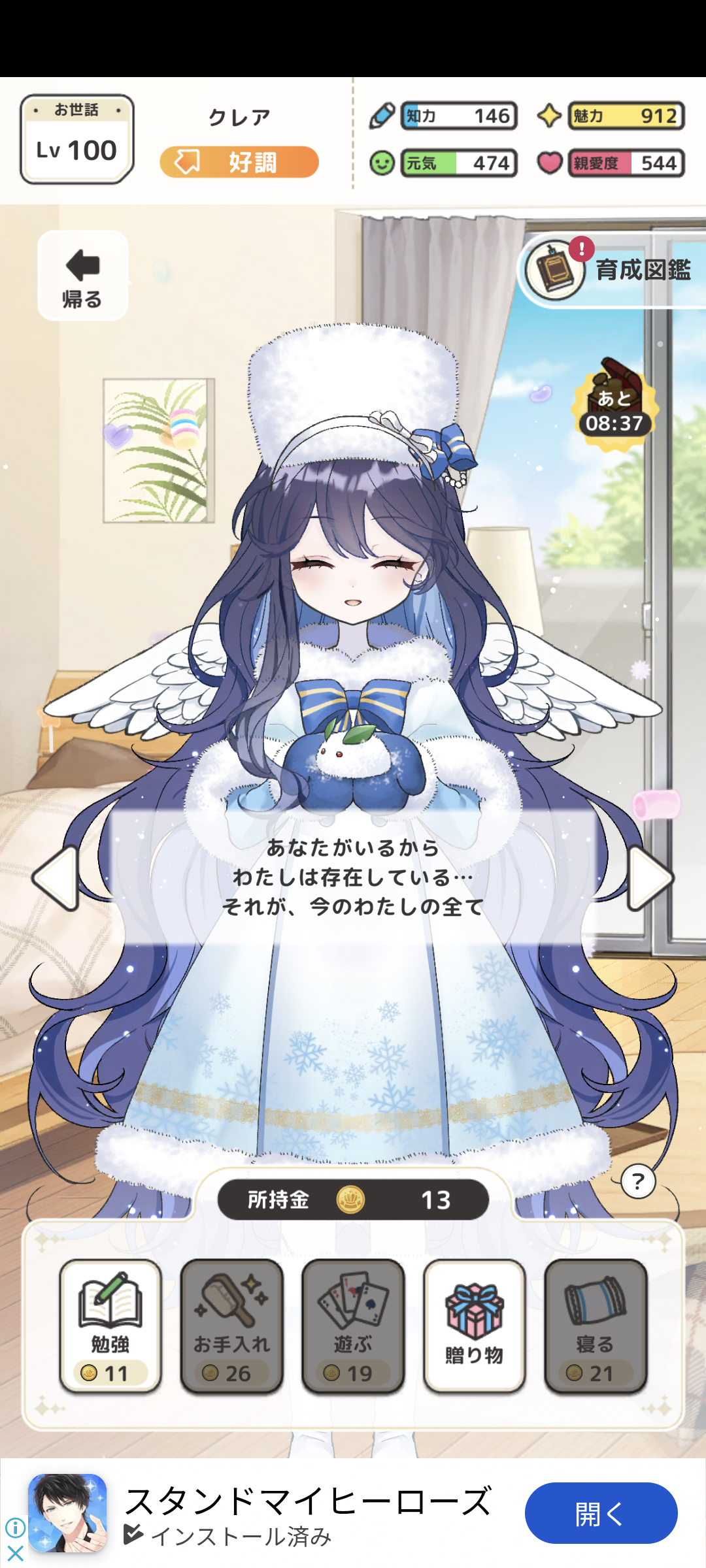
Task: Tap the pink marshmallow floating item
Action: pyautogui.click(x=656, y=804)
